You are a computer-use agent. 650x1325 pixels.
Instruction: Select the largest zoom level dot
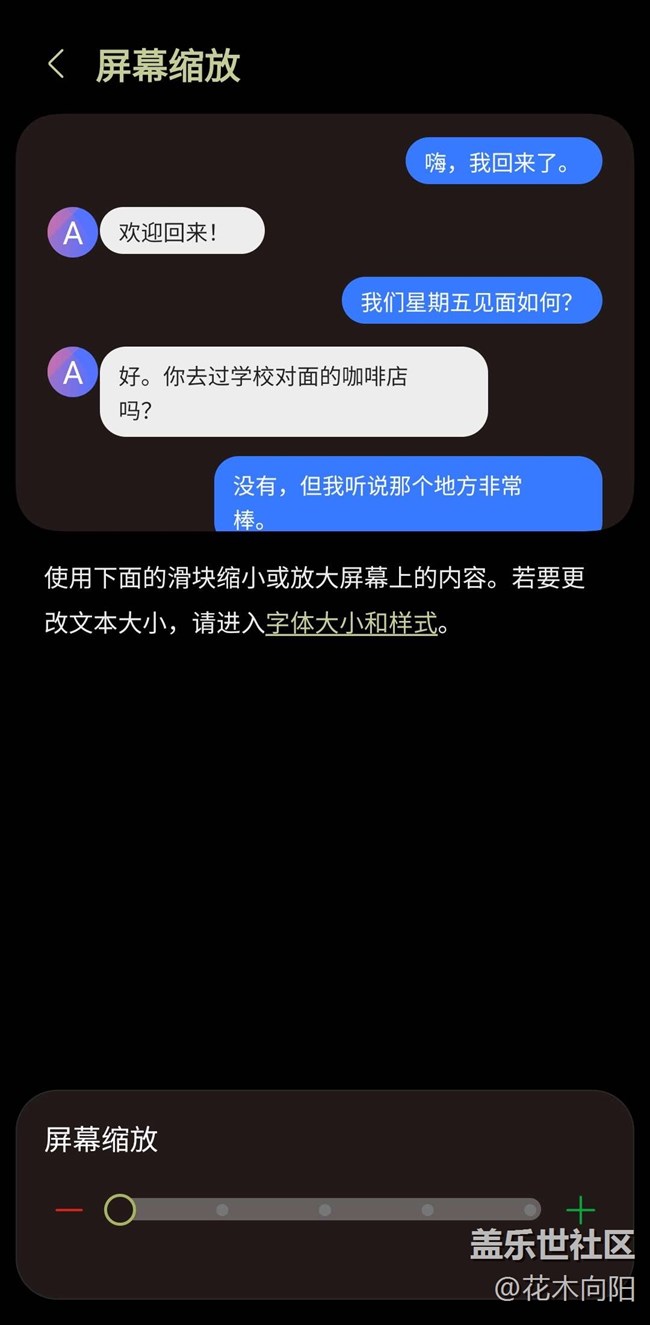[530, 1210]
